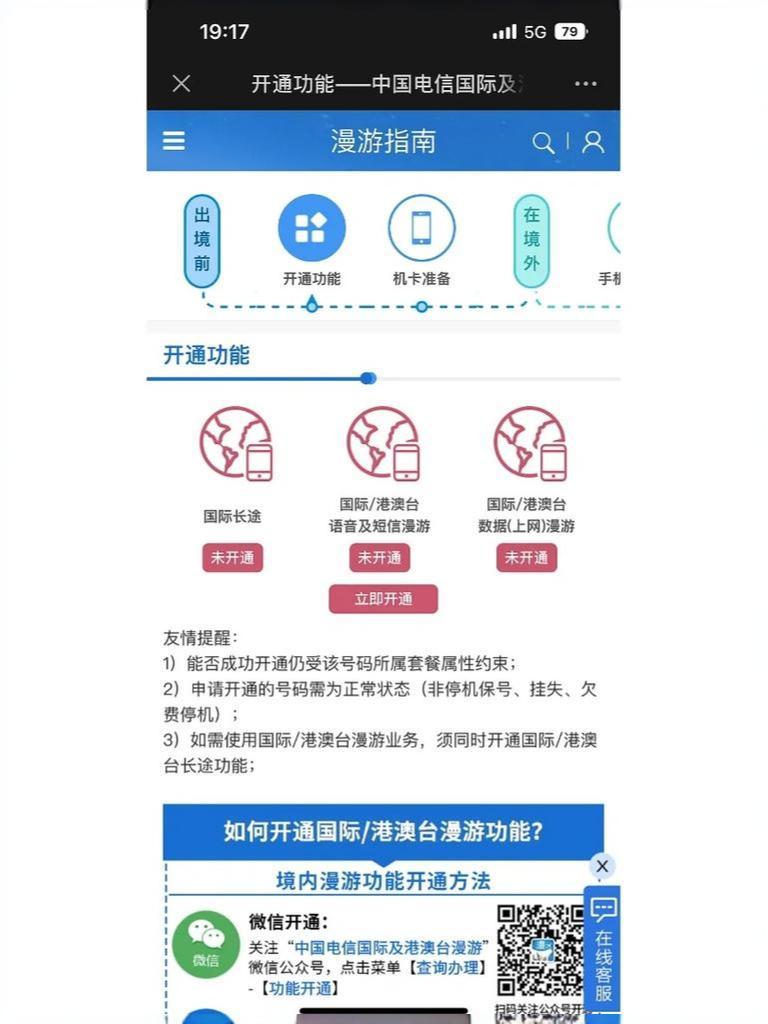Close the webview with the X
The image size is (768, 1024).
coord(181,84)
